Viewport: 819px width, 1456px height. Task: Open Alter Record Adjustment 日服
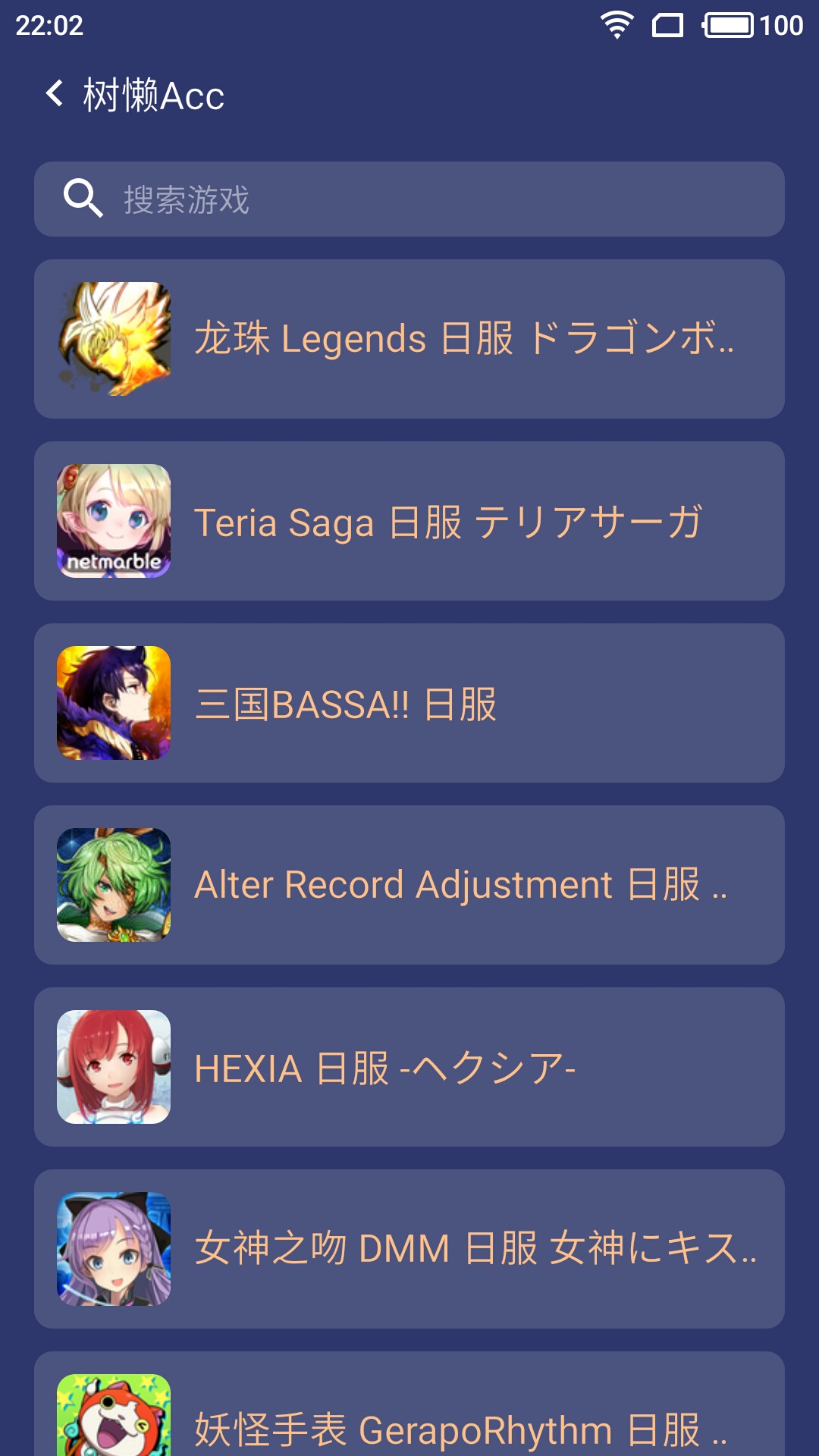409,885
